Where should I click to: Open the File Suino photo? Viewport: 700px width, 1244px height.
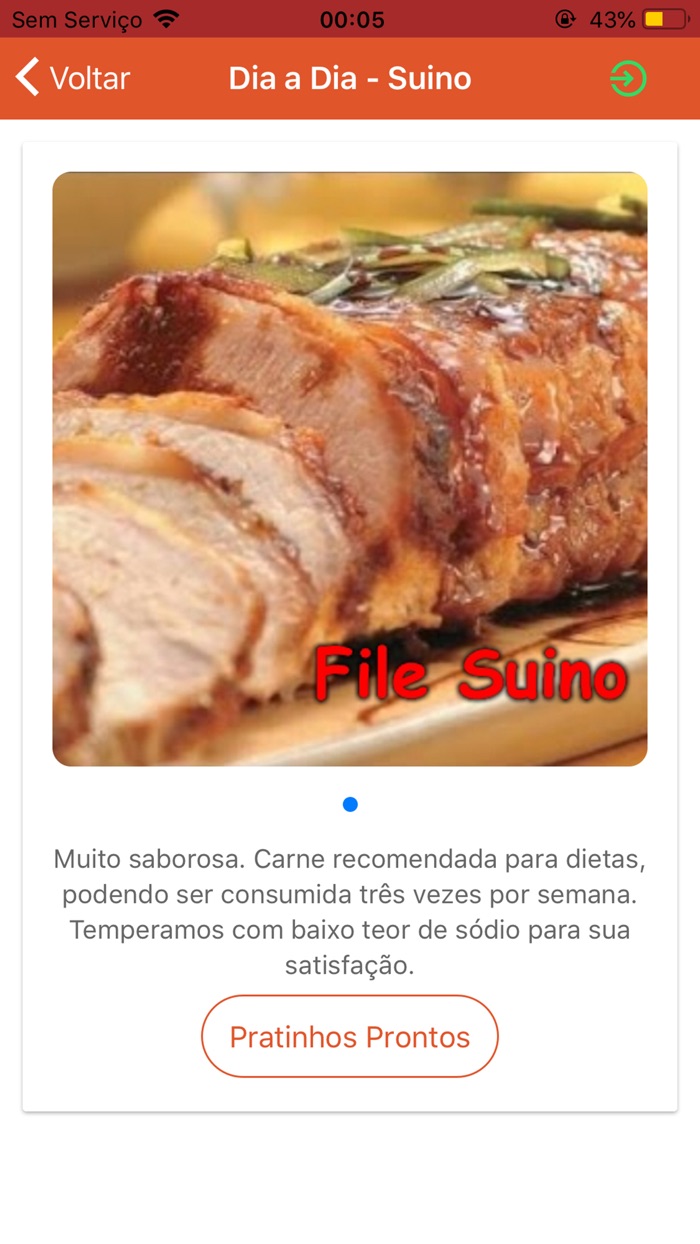click(350, 469)
